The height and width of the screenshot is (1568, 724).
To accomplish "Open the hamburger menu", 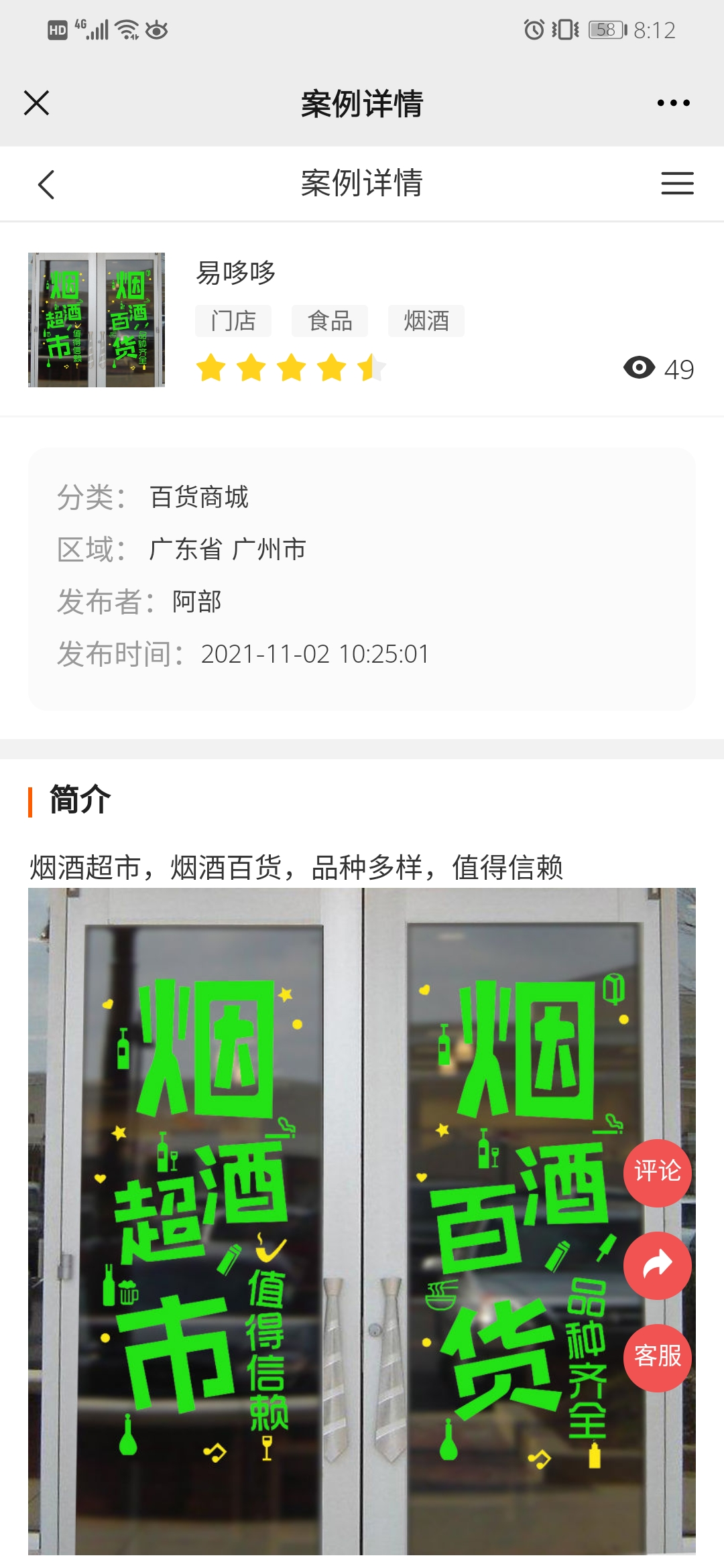I will [x=677, y=184].
